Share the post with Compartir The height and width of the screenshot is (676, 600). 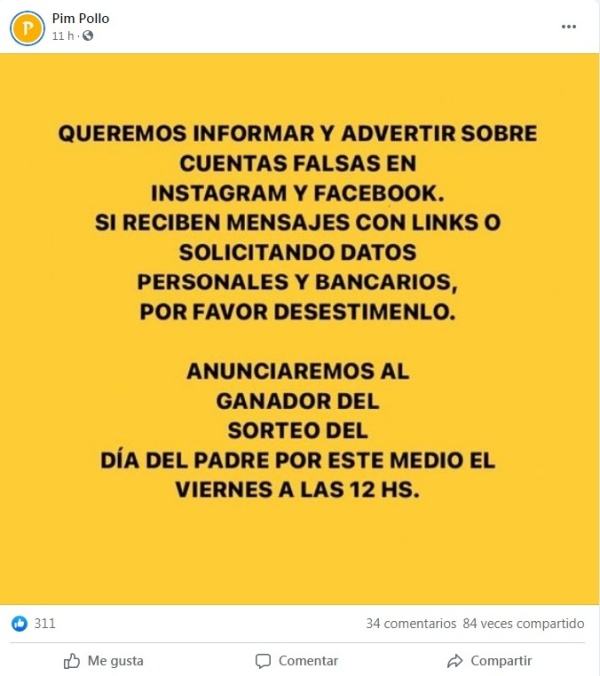pos(490,661)
